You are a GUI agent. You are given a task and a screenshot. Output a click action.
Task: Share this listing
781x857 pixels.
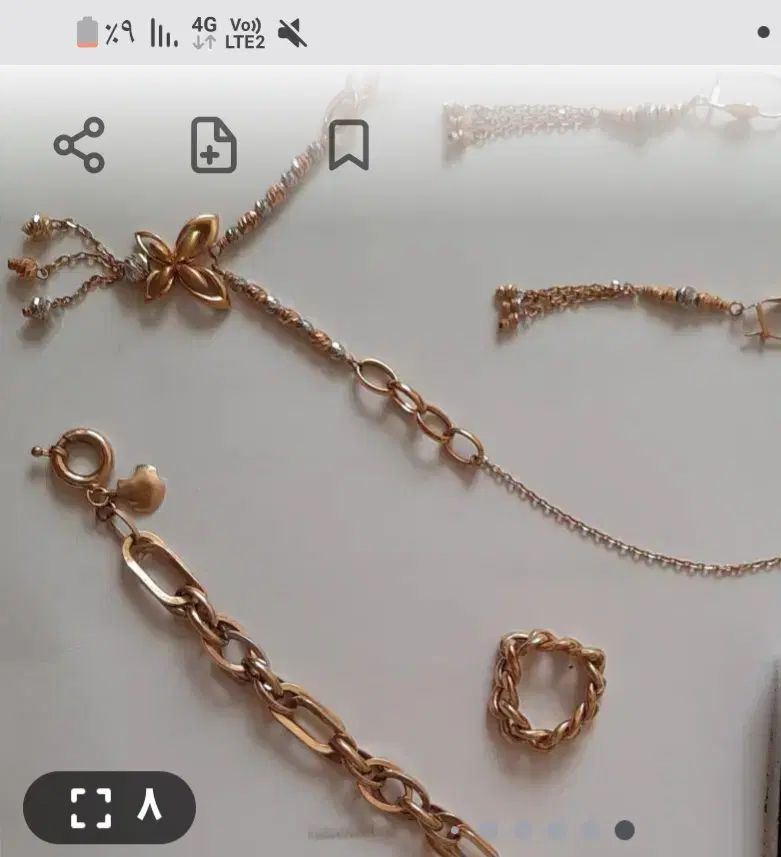(79, 145)
